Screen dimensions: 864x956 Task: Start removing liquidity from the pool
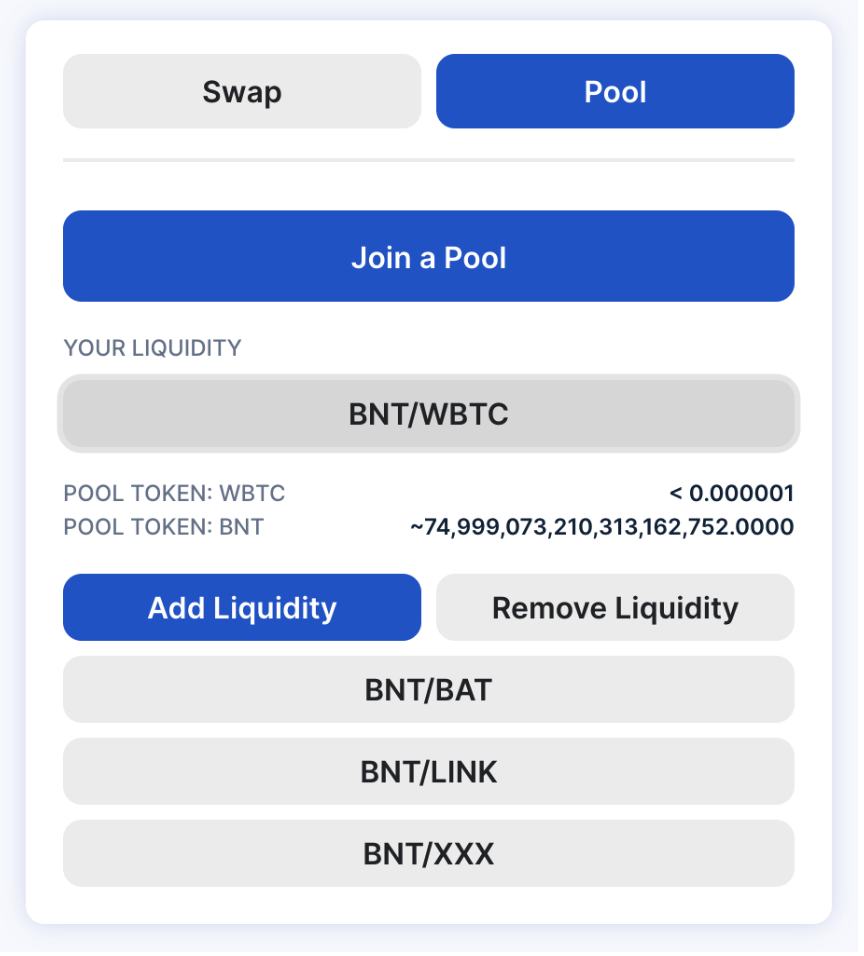[x=614, y=607]
